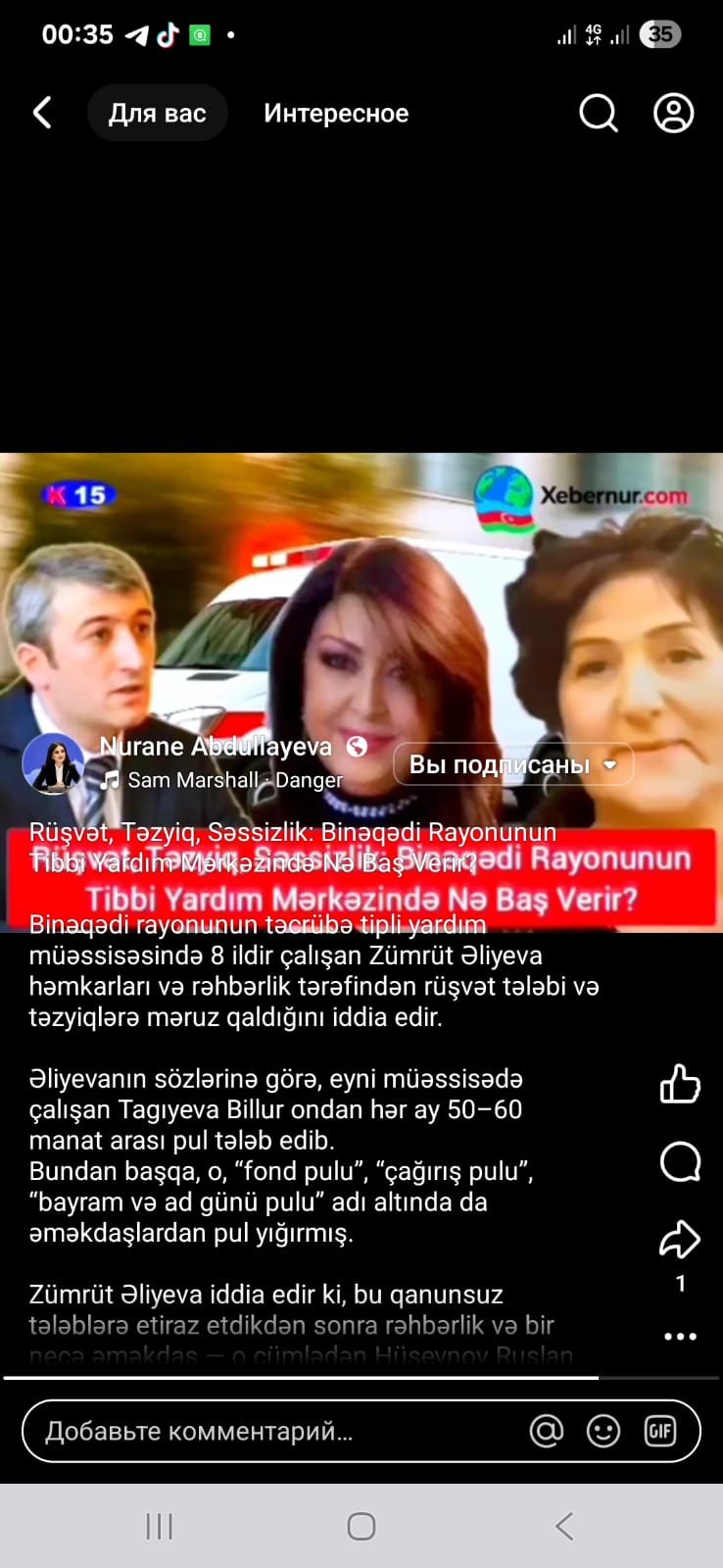Like this video

point(680,1084)
